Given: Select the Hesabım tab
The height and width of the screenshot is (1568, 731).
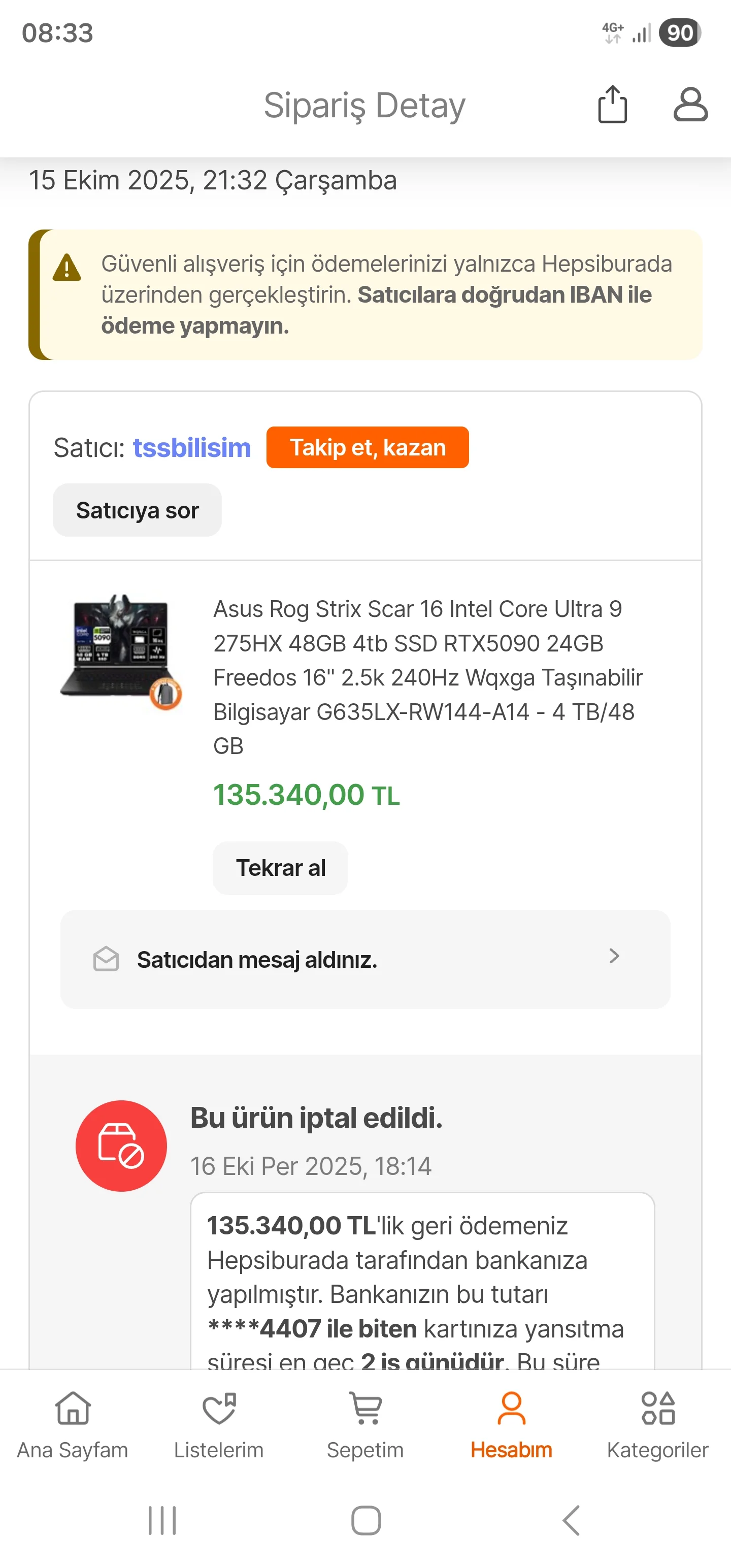Looking at the screenshot, I should [511, 1424].
